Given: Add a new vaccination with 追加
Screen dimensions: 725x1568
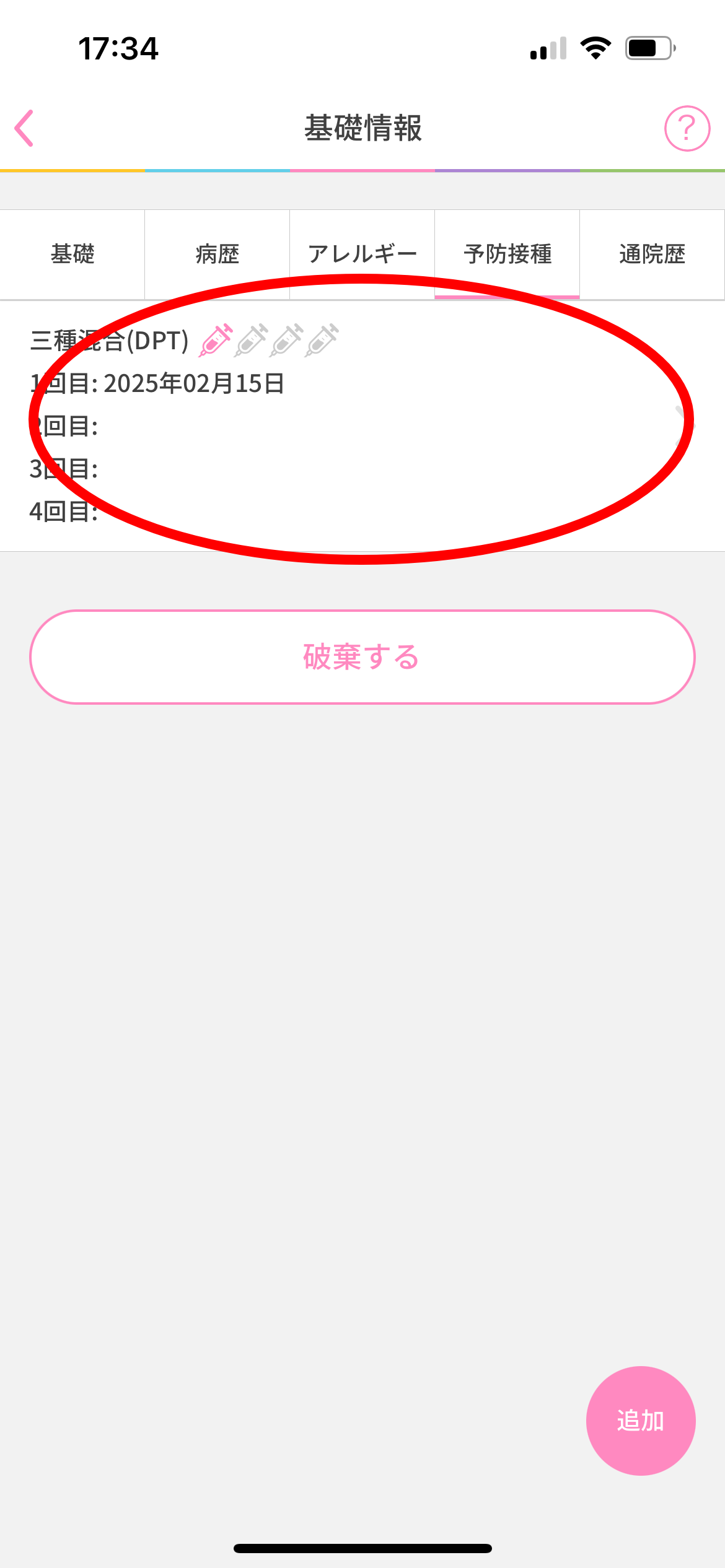Looking at the screenshot, I should pos(640,1421).
